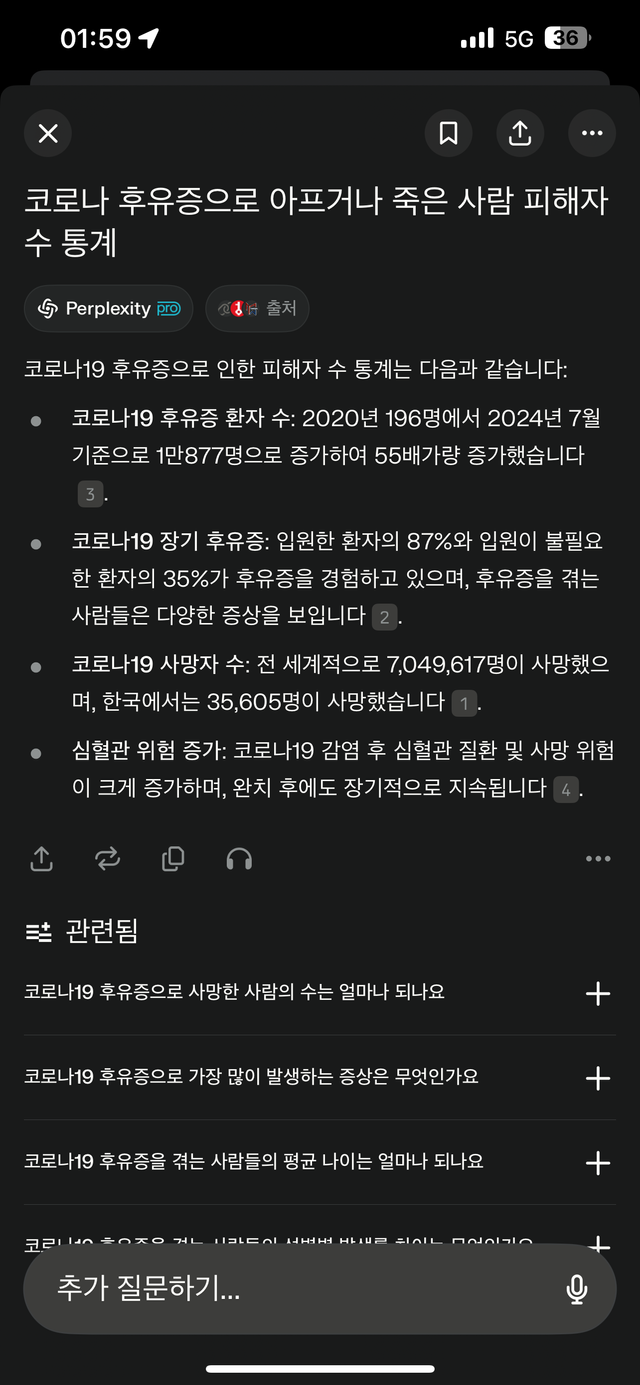Viewport: 640px width, 1385px height.
Task: Open citation 4 for cardiovascular risk
Action: point(566,790)
